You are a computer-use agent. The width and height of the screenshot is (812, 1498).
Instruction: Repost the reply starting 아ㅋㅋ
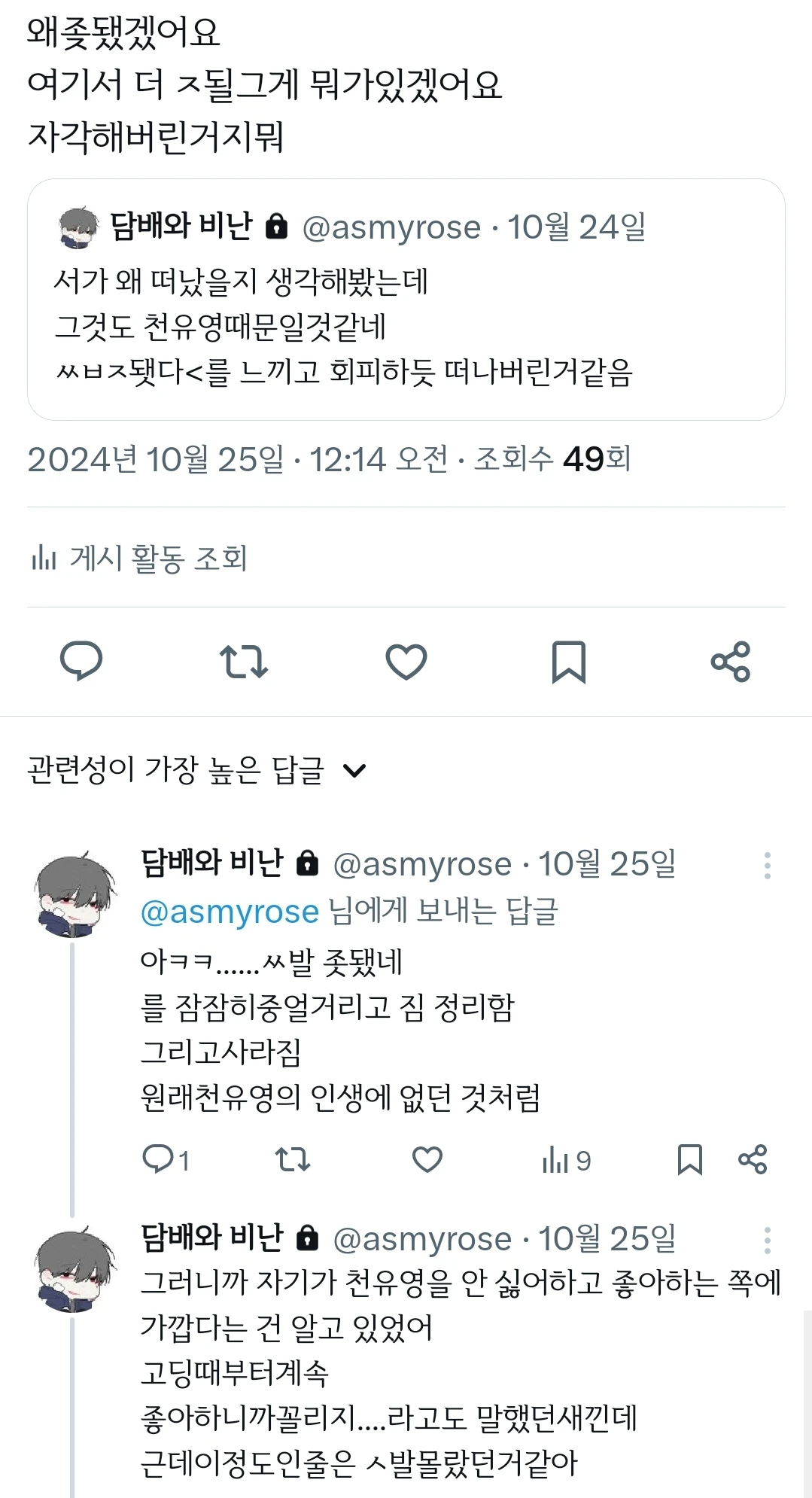click(293, 1160)
